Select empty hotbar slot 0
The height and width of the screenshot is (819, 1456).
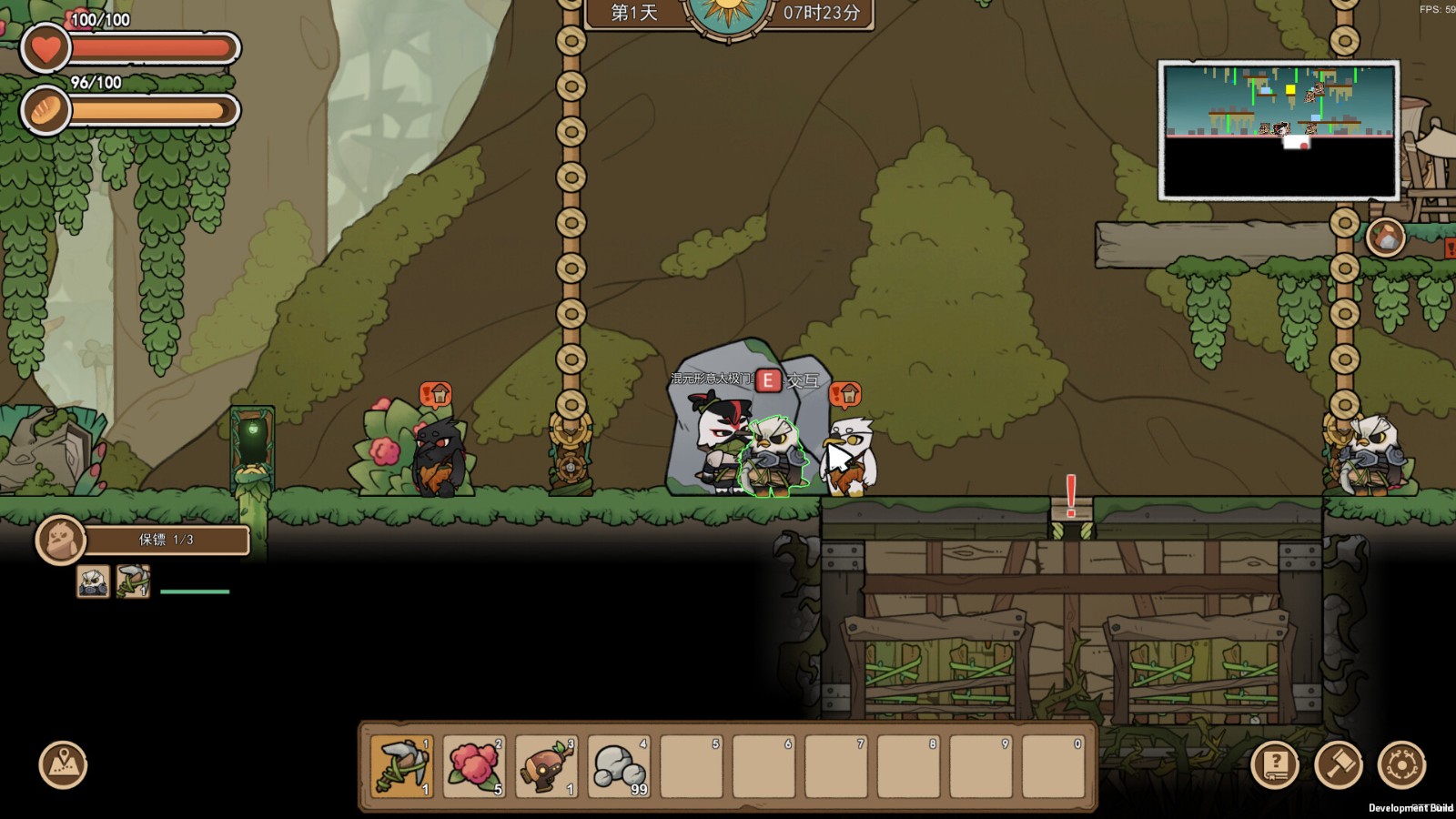[1054, 766]
